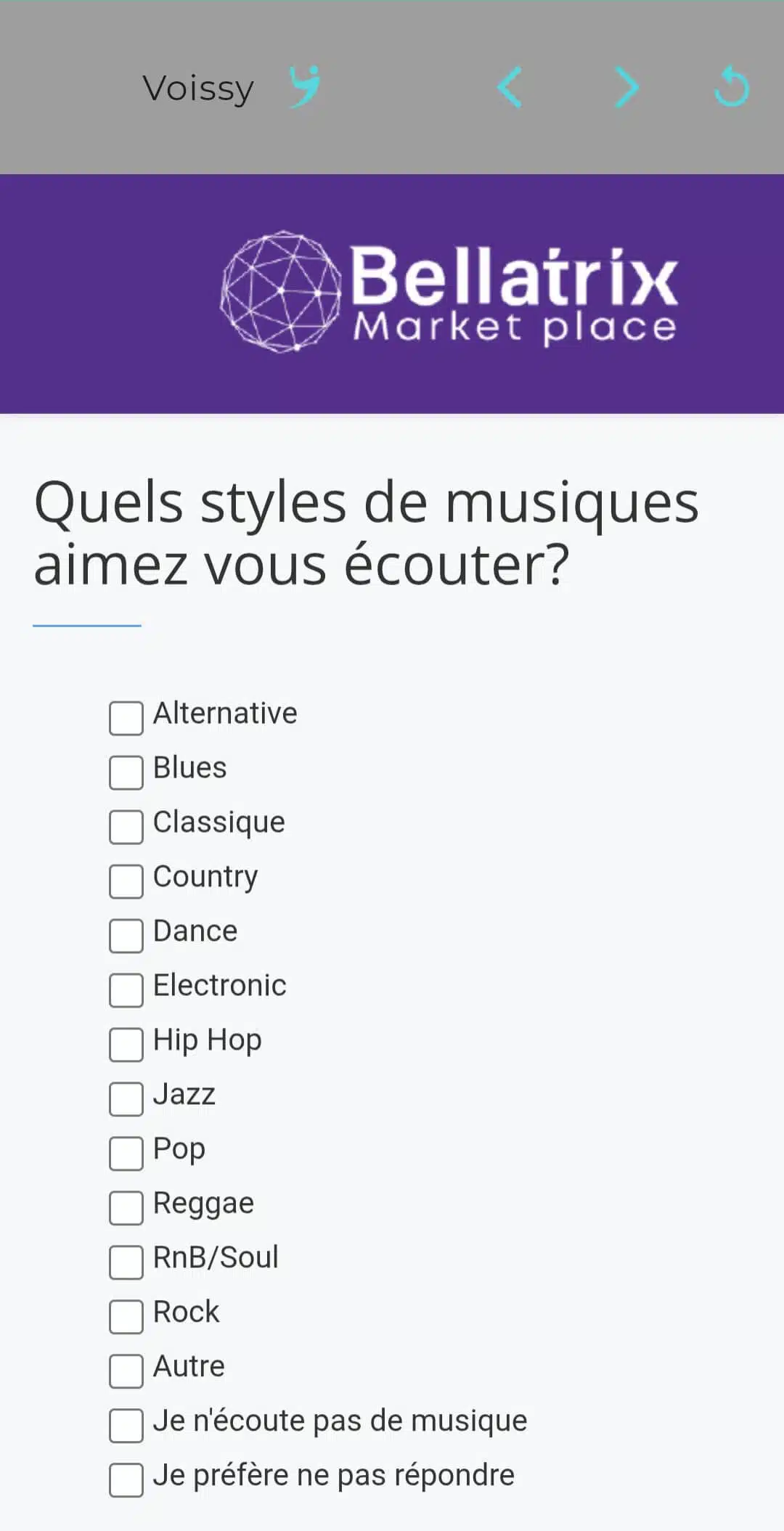Check the Alternative music option
Viewport: 784px width, 1531px height.
pos(126,719)
